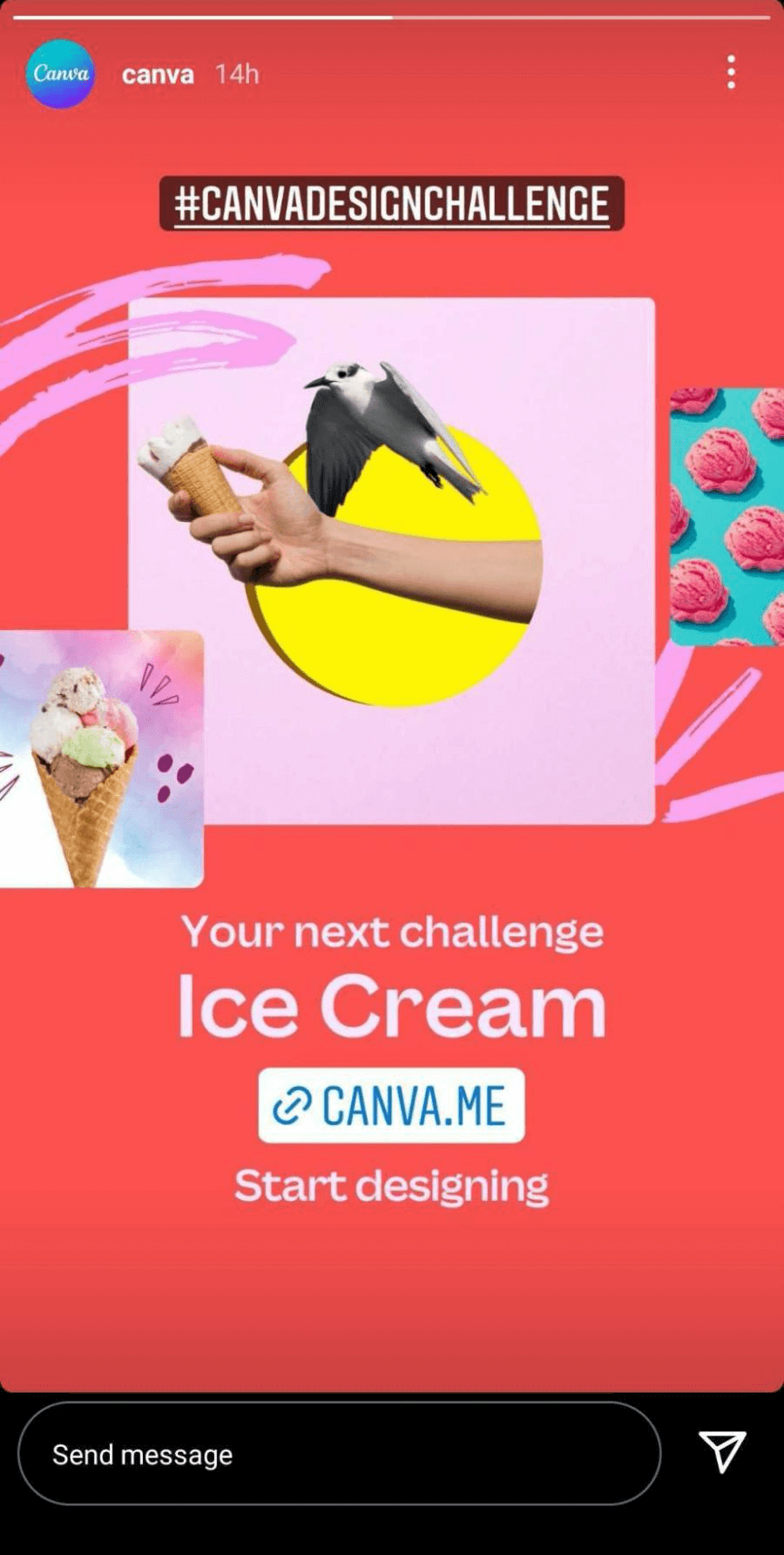Tap the #CANVADESIGNCHALLENGE hashtag sticker
Screen dimensions: 784x1555
click(391, 204)
